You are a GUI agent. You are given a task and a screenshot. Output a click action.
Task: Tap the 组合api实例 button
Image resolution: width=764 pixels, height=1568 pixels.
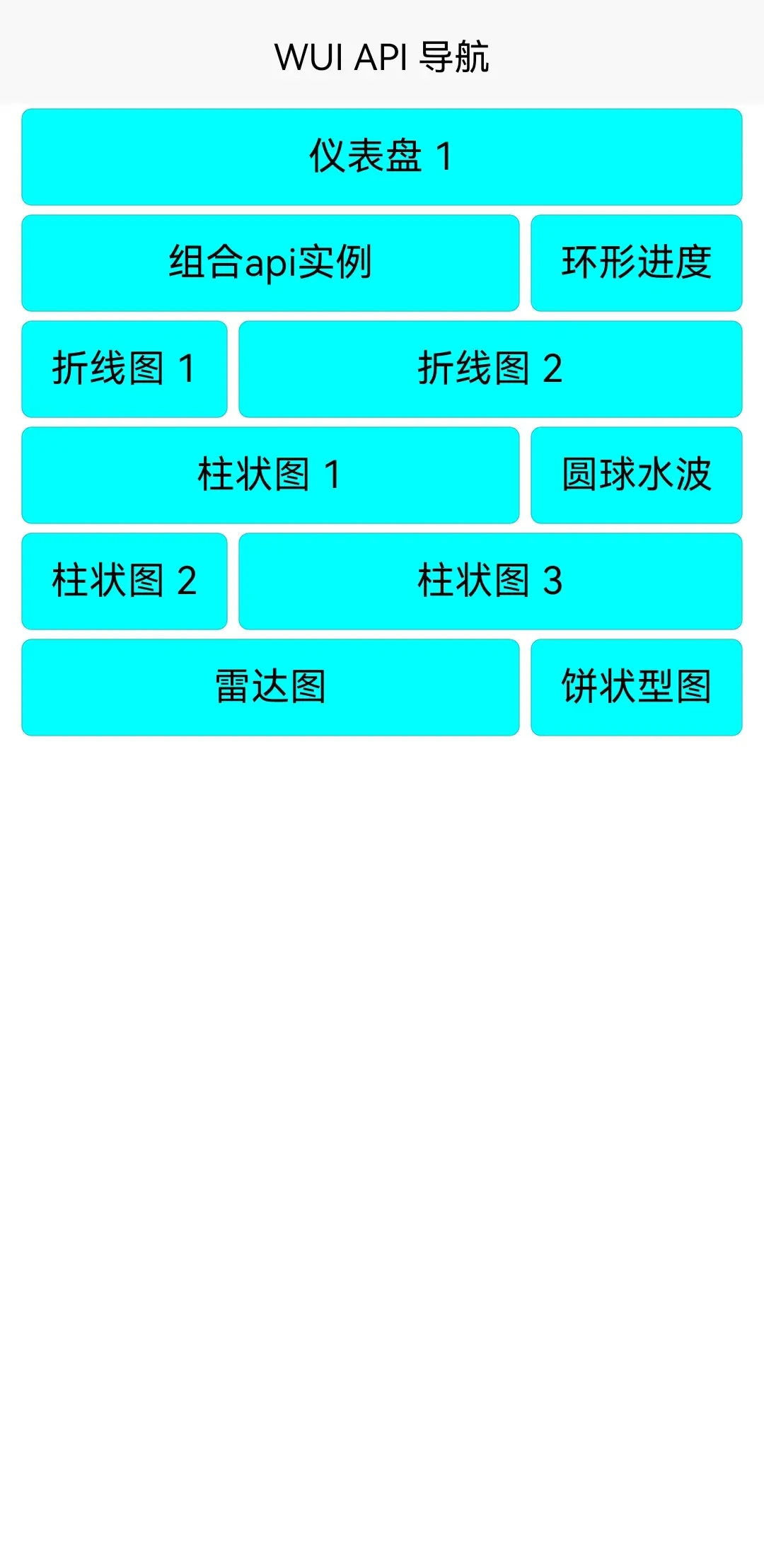point(270,262)
